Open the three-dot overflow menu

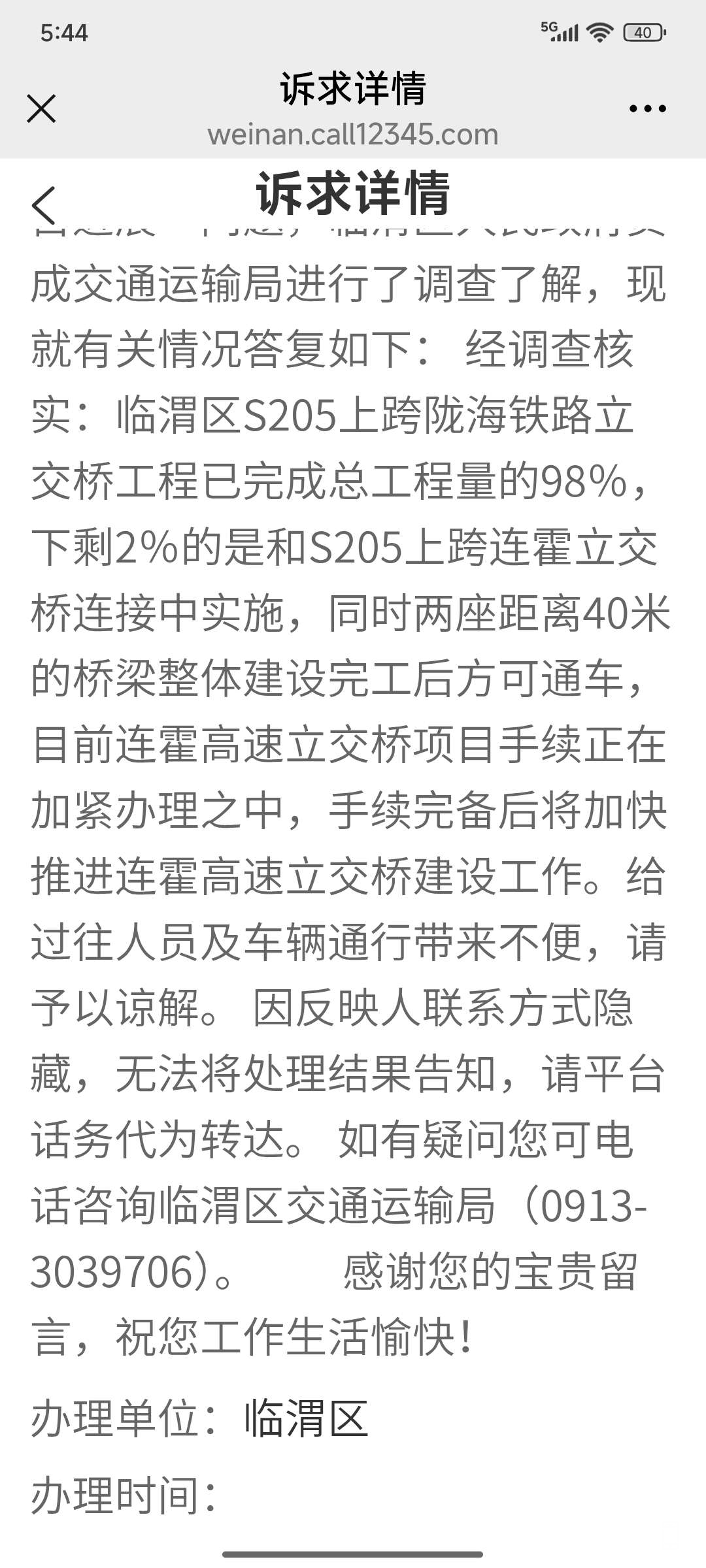pyautogui.click(x=647, y=108)
